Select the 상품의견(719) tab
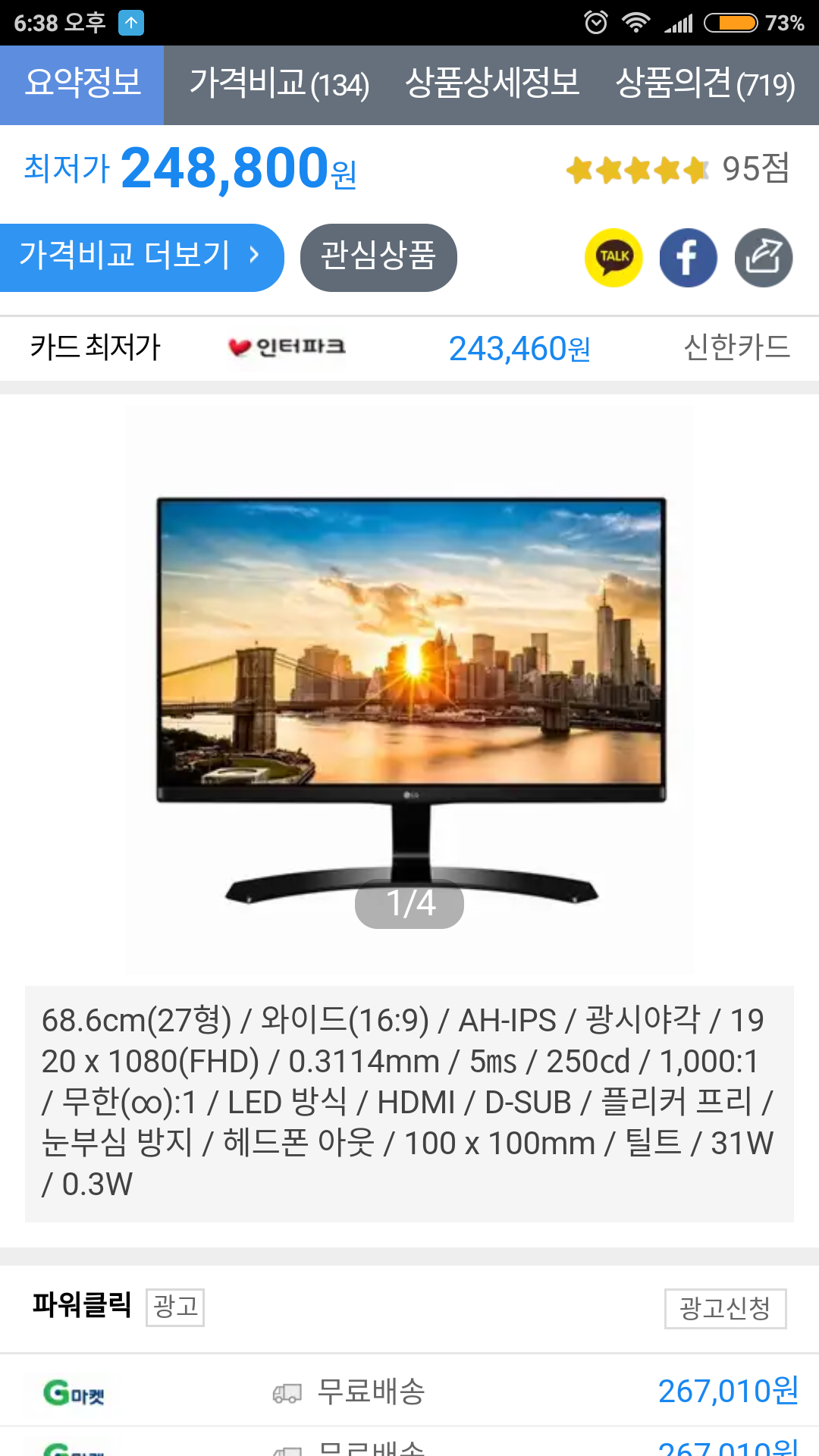This screenshot has height=1456, width=819. [x=705, y=83]
